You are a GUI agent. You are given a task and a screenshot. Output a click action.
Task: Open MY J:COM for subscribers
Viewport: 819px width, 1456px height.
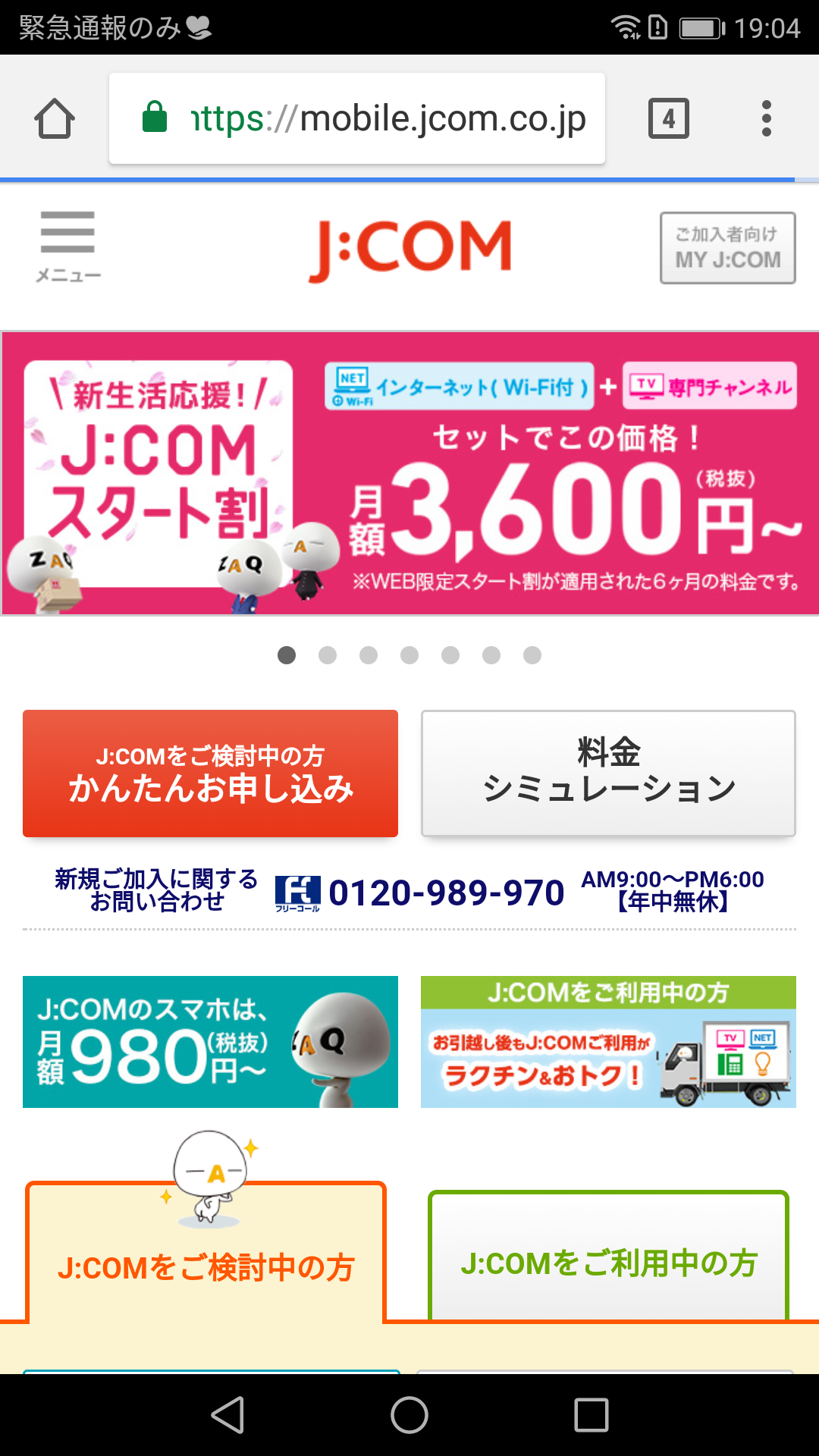pos(727,248)
